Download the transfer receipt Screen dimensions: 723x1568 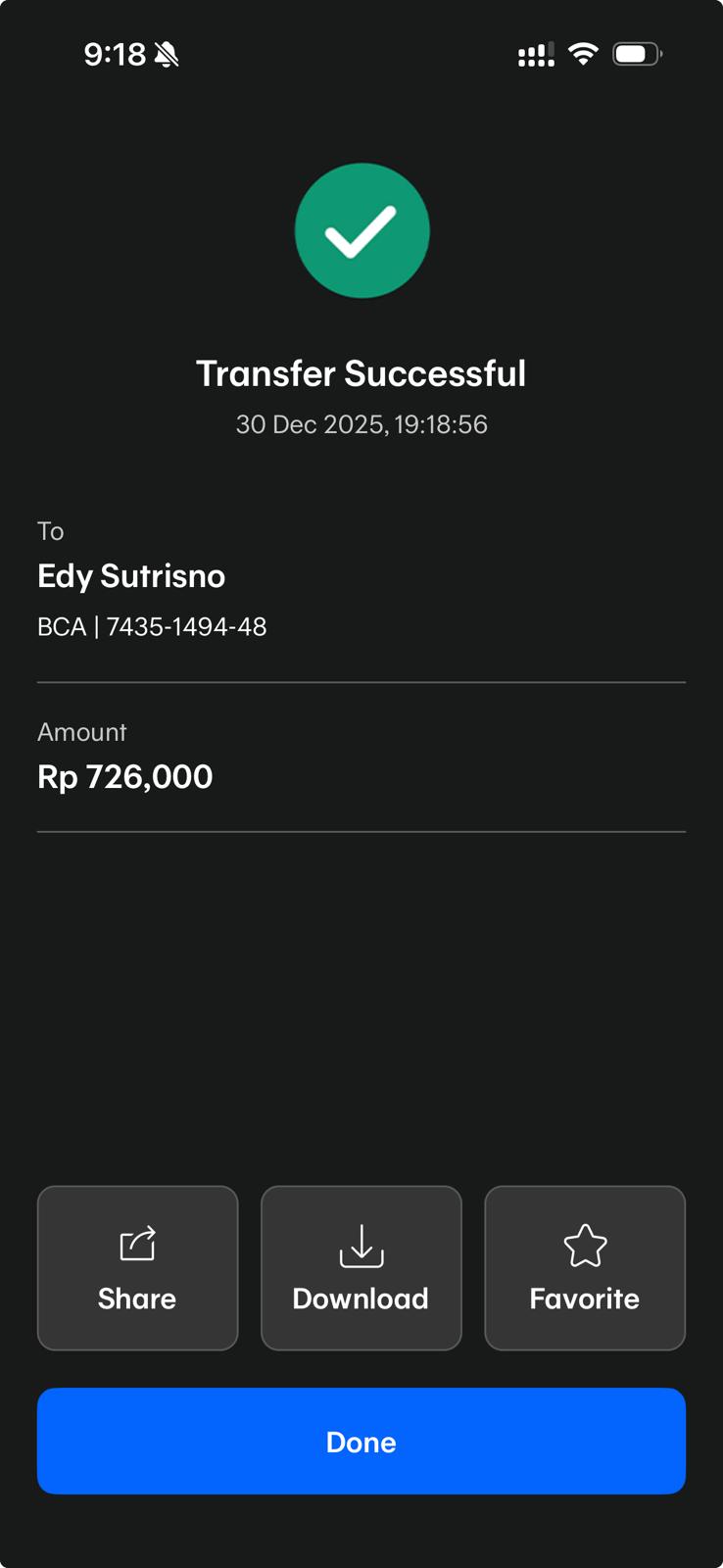click(x=361, y=1268)
